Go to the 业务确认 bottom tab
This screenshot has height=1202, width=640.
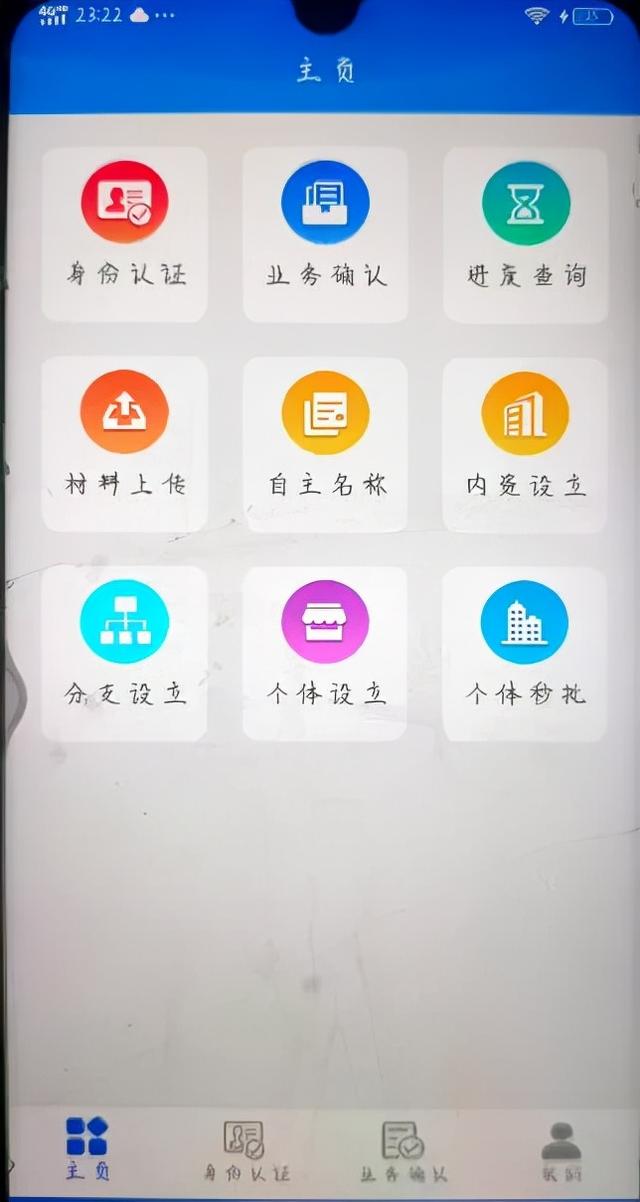pyautogui.click(x=403, y=1150)
